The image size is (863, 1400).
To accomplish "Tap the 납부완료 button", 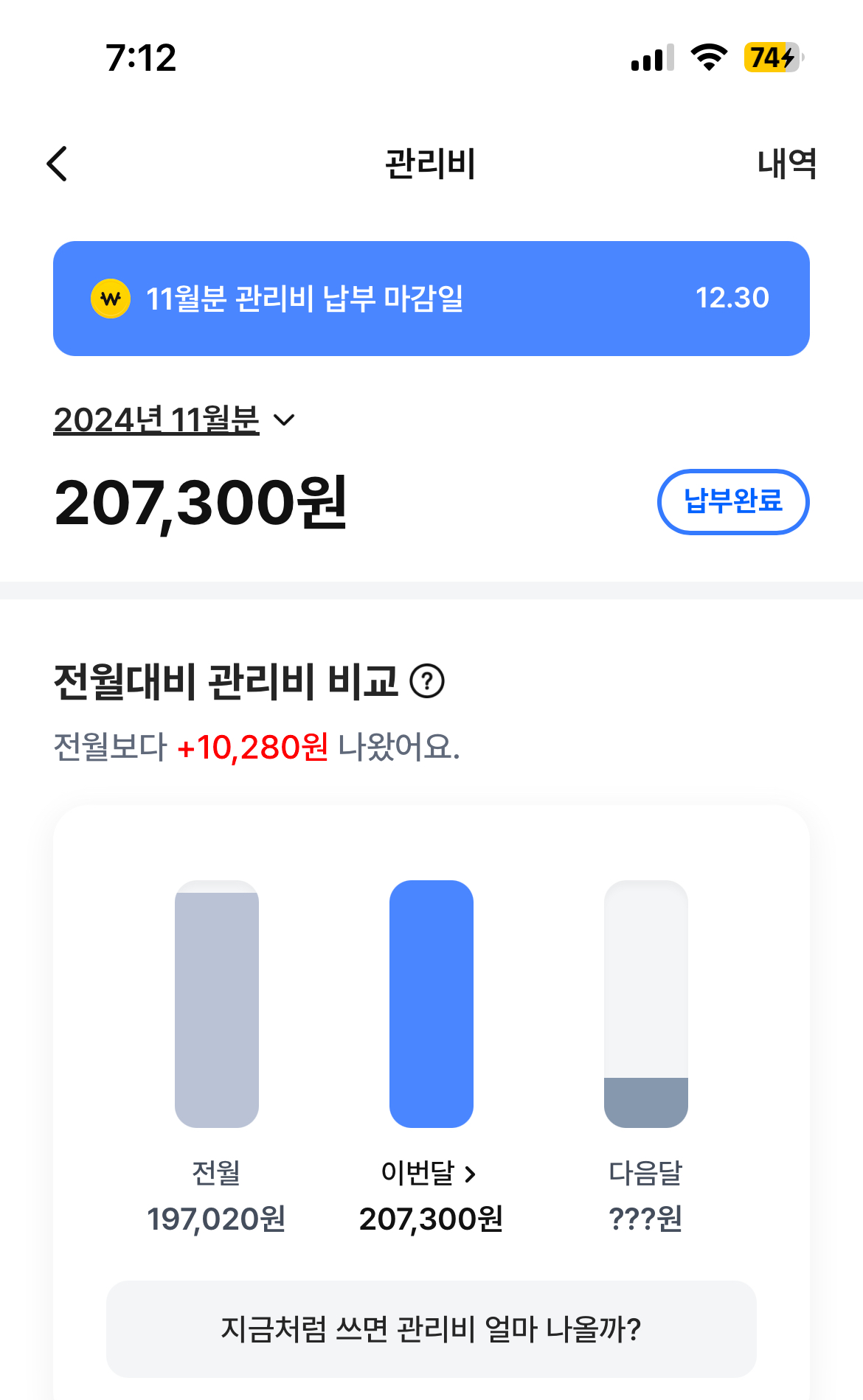I will click(732, 501).
